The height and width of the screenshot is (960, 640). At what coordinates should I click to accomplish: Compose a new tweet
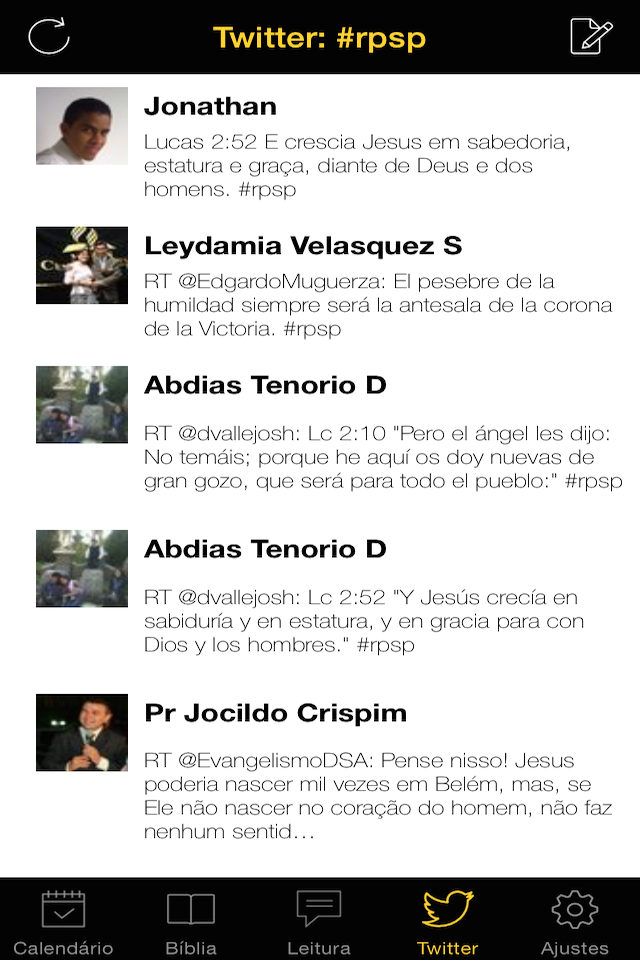590,37
